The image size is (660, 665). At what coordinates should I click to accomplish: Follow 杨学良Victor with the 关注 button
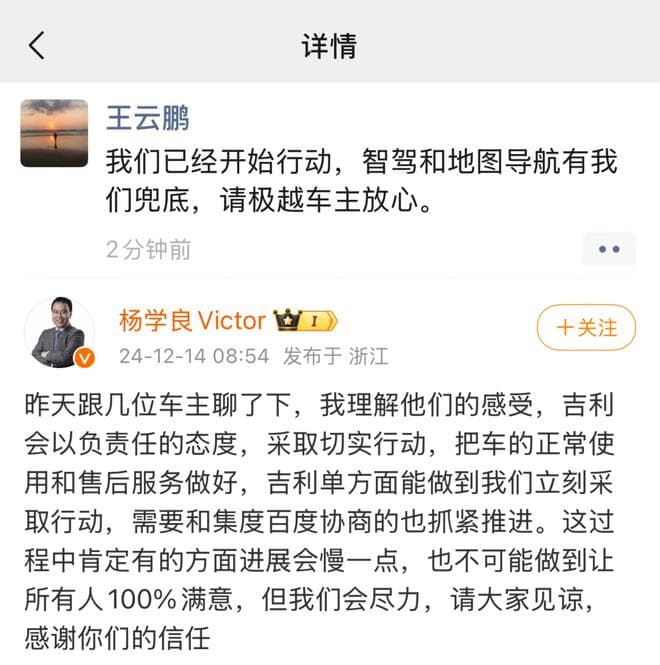pyautogui.click(x=586, y=327)
